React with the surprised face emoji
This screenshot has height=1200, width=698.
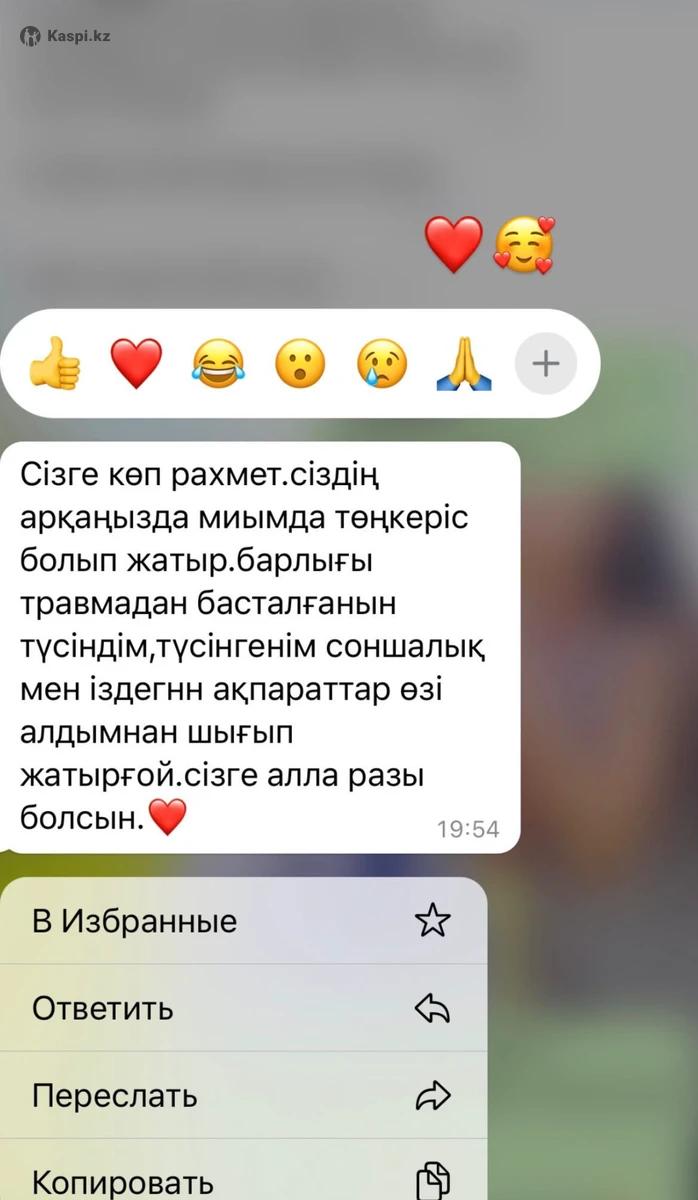point(300,363)
